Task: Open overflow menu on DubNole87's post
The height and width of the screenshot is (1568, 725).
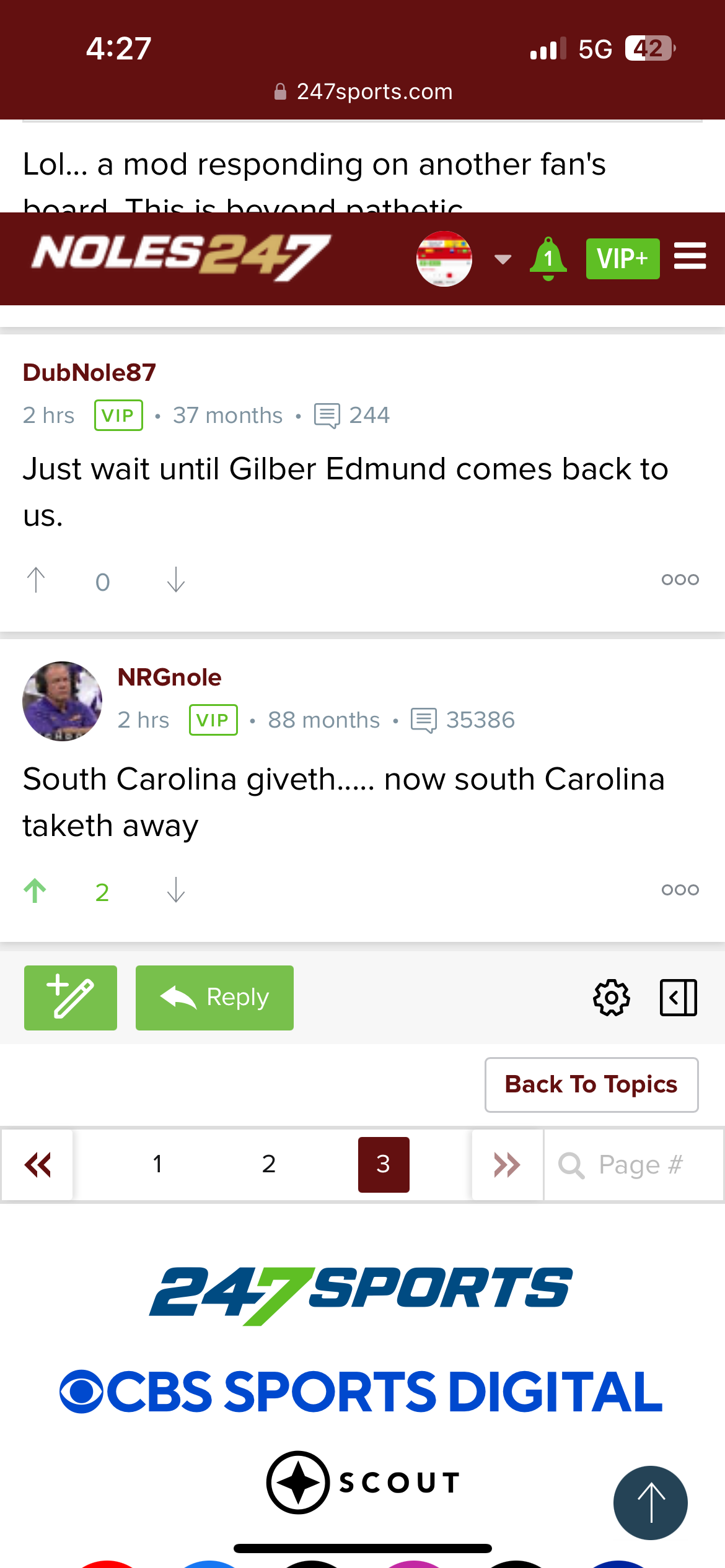Action: (x=679, y=580)
